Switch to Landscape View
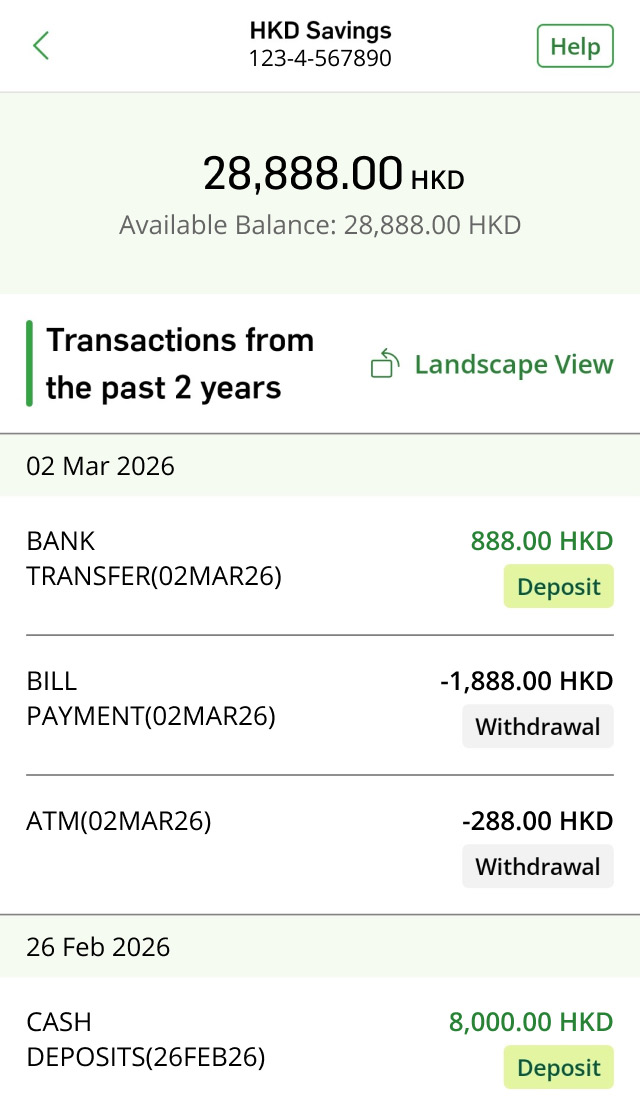Screen dimensions: 640x1100 coord(492,365)
